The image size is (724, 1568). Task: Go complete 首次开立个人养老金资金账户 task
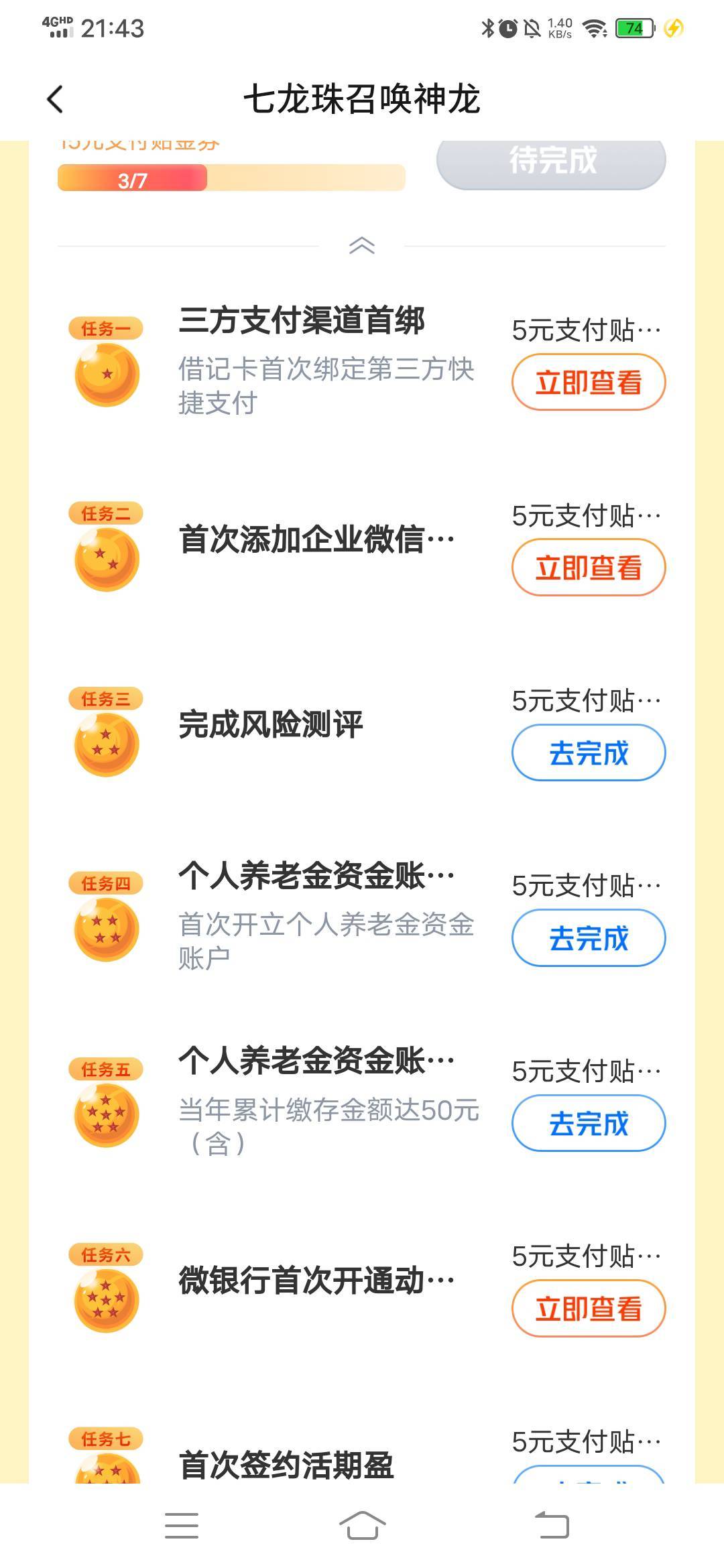588,937
